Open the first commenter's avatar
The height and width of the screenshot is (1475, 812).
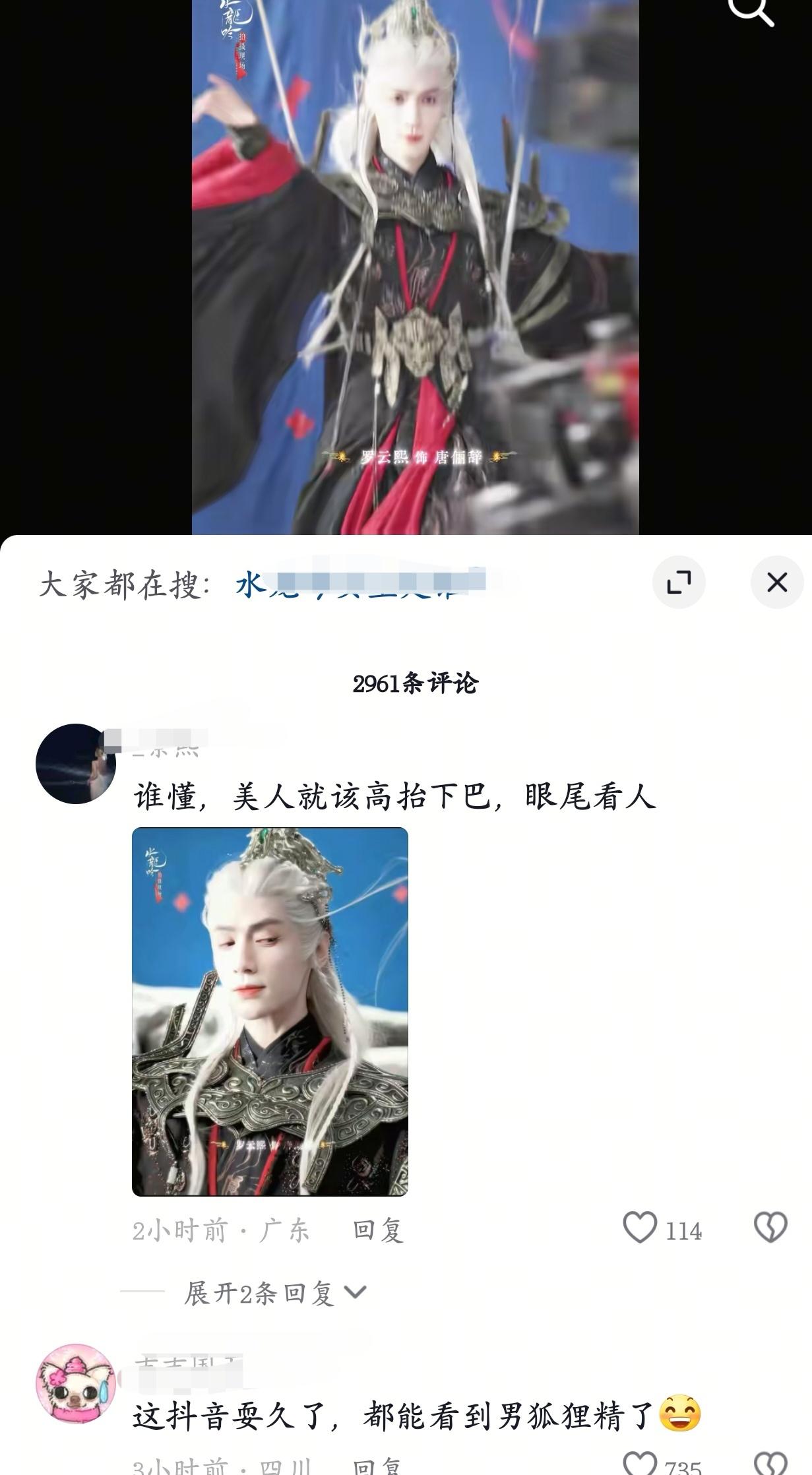(75, 764)
